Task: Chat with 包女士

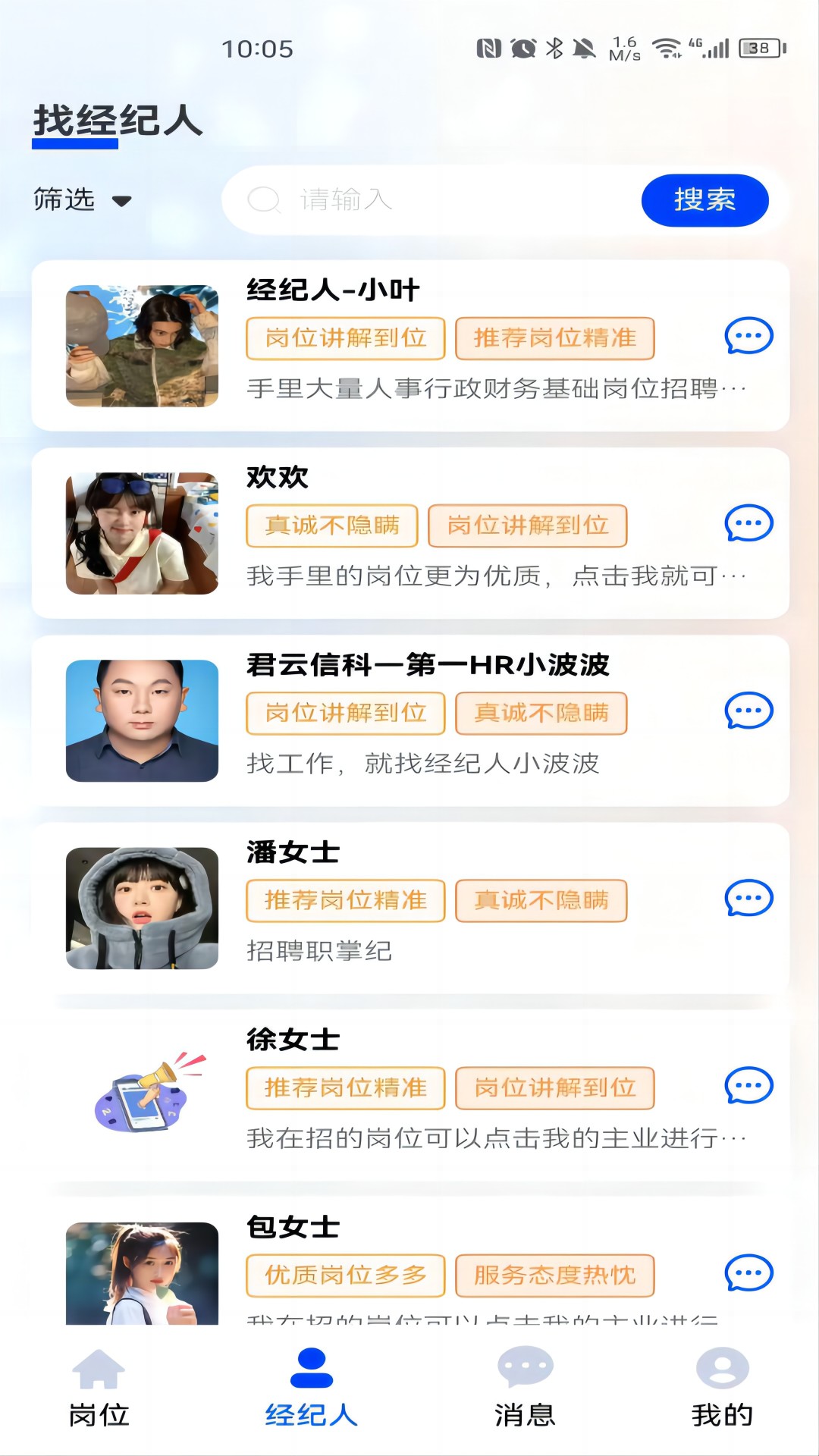Action: point(748,1272)
